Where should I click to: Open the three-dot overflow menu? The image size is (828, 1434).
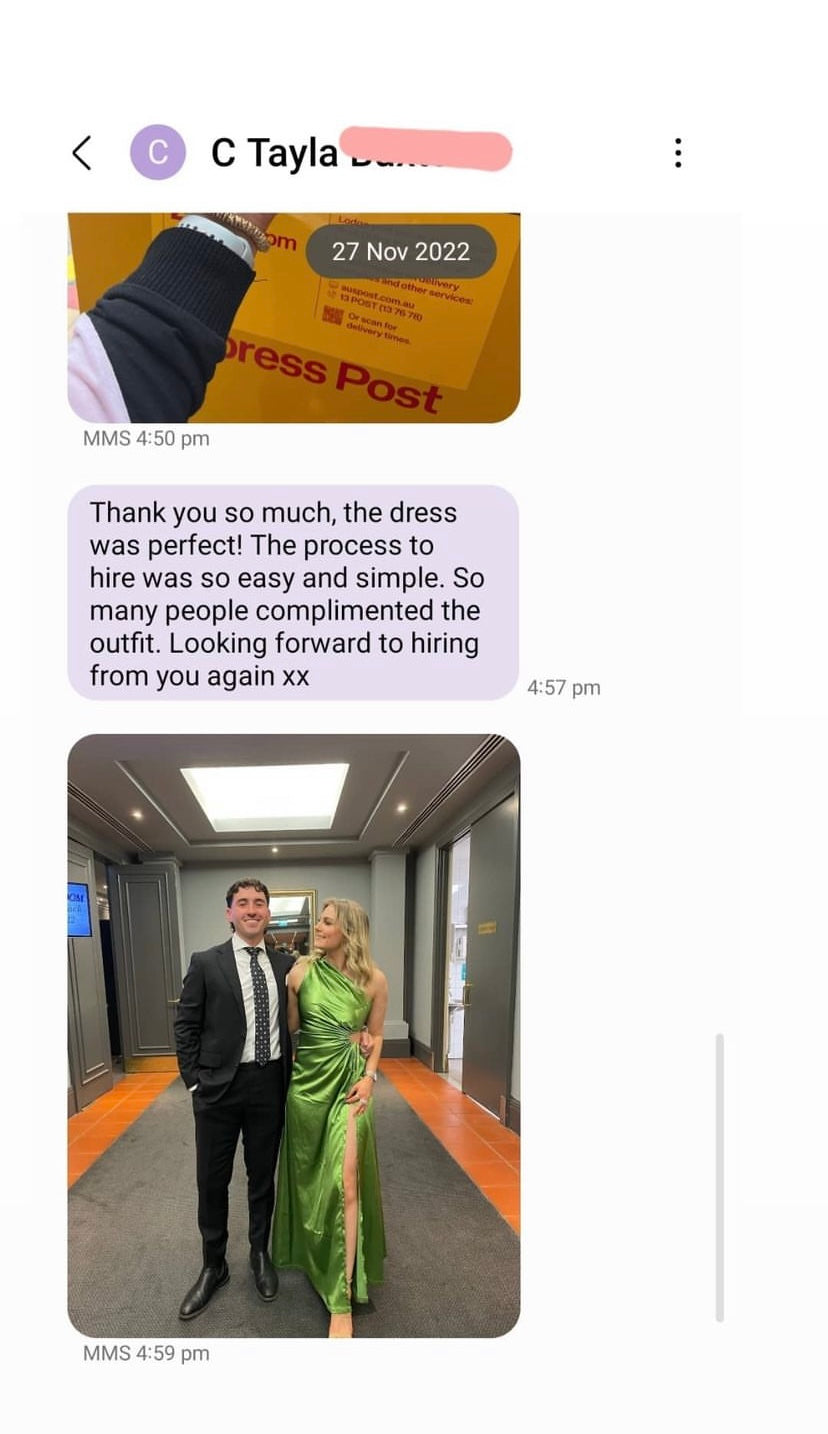(x=678, y=153)
